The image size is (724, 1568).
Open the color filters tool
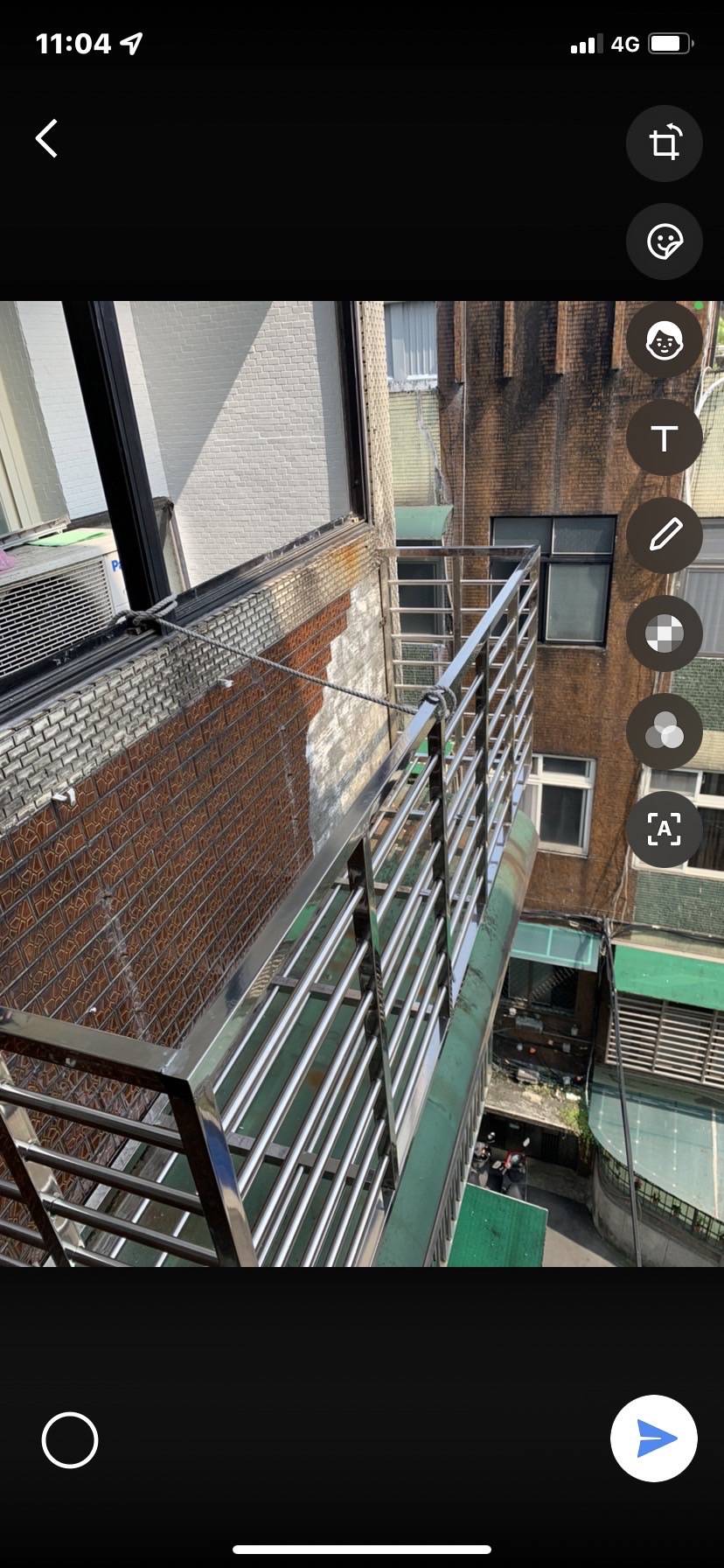[x=665, y=731]
